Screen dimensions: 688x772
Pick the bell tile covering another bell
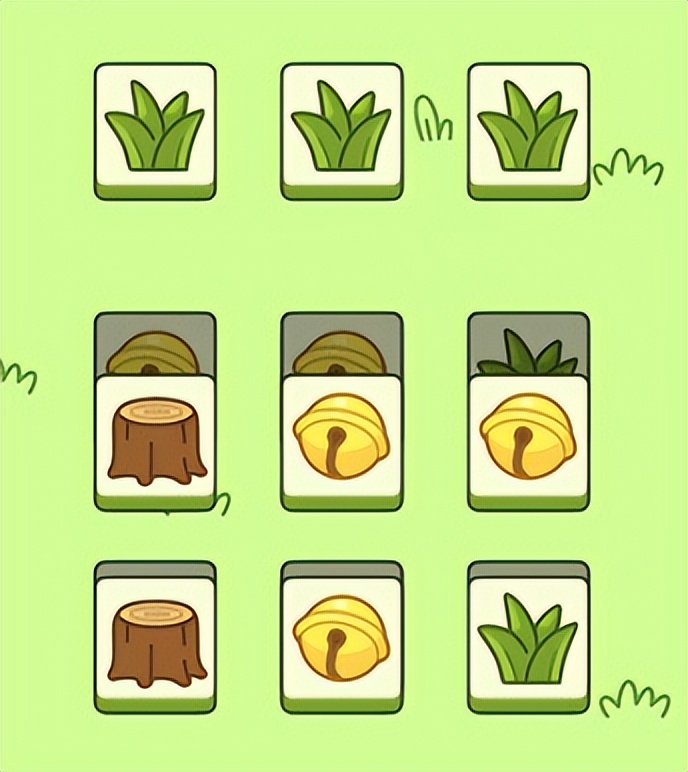[341, 442]
